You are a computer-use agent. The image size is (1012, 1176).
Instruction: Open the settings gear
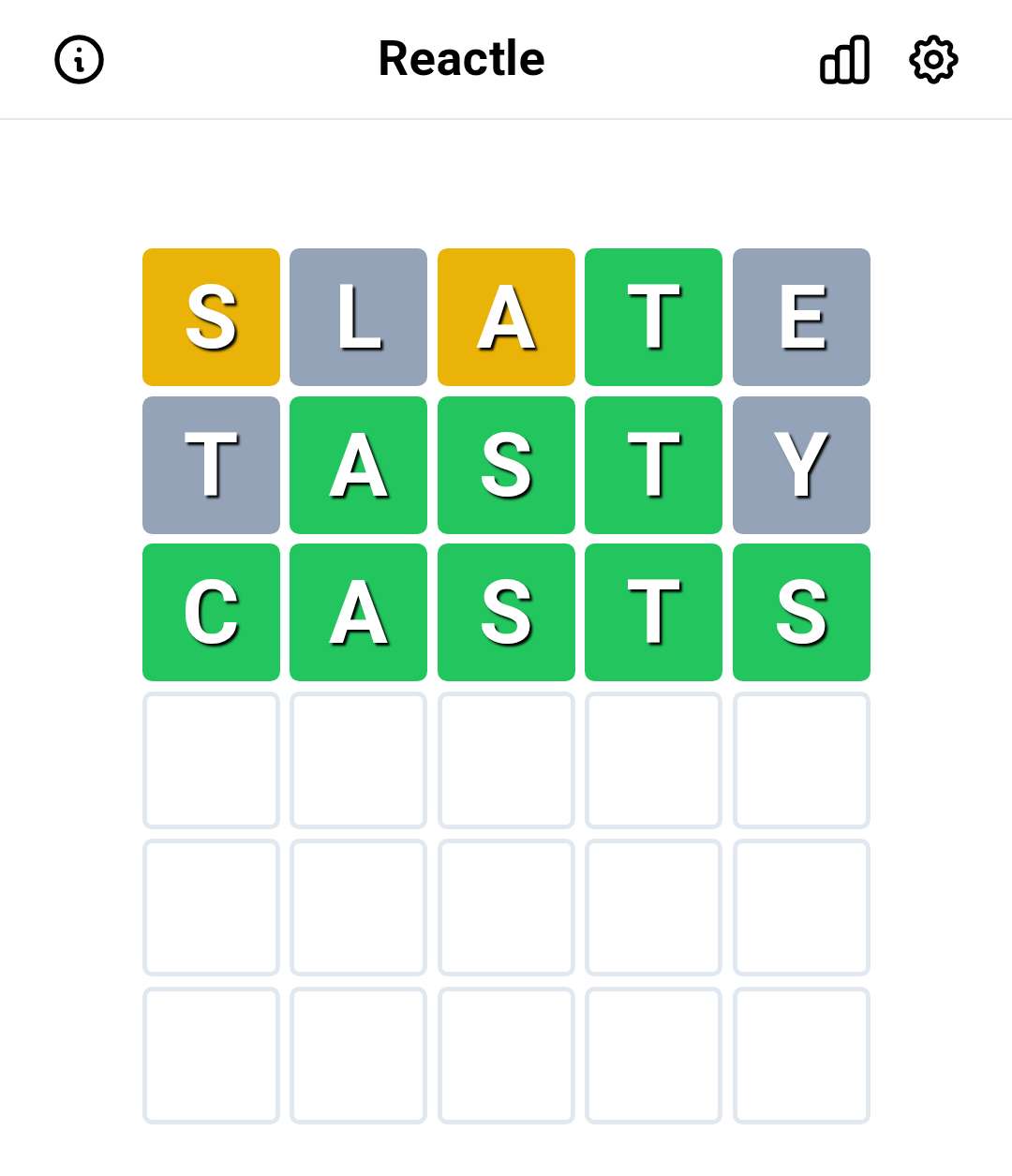(x=933, y=60)
